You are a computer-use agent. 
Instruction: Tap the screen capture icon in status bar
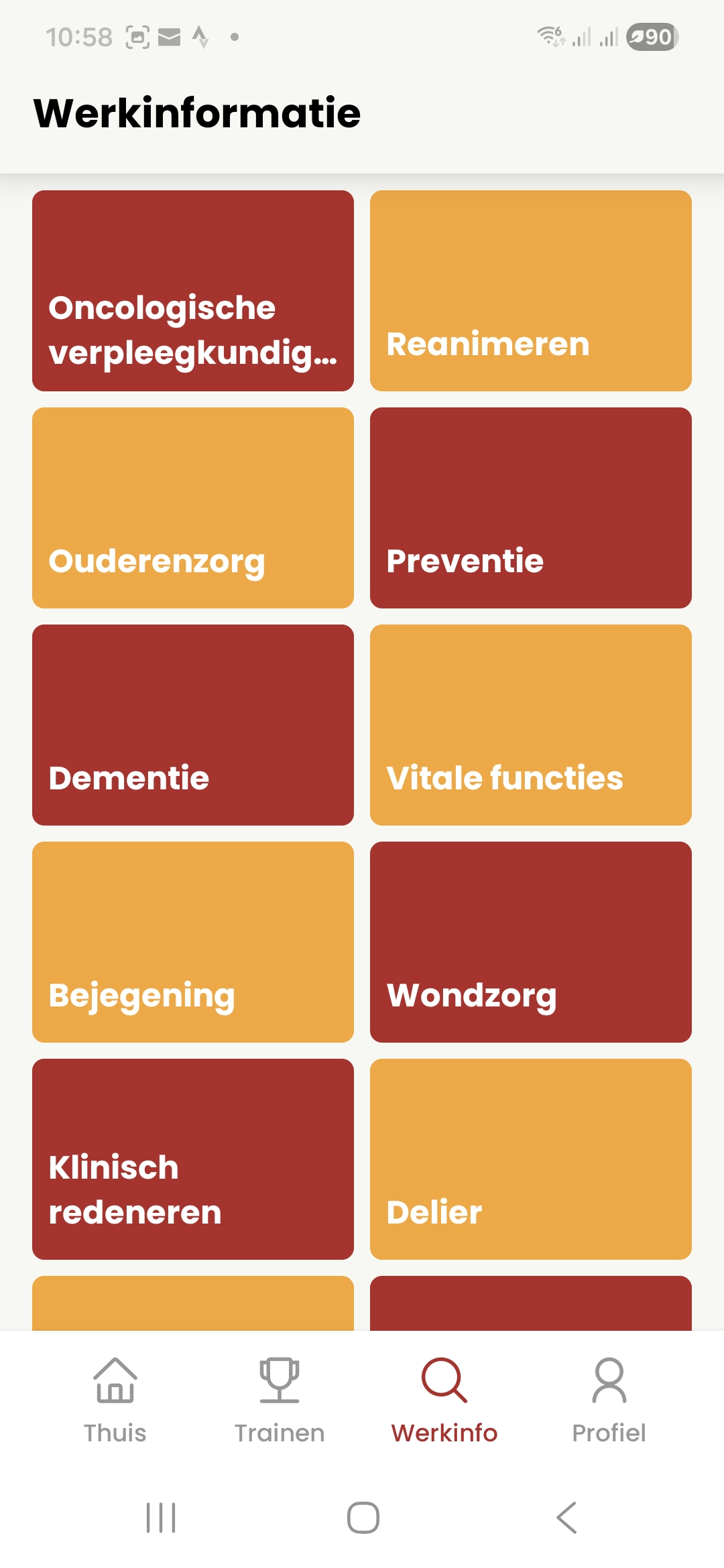[139, 37]
